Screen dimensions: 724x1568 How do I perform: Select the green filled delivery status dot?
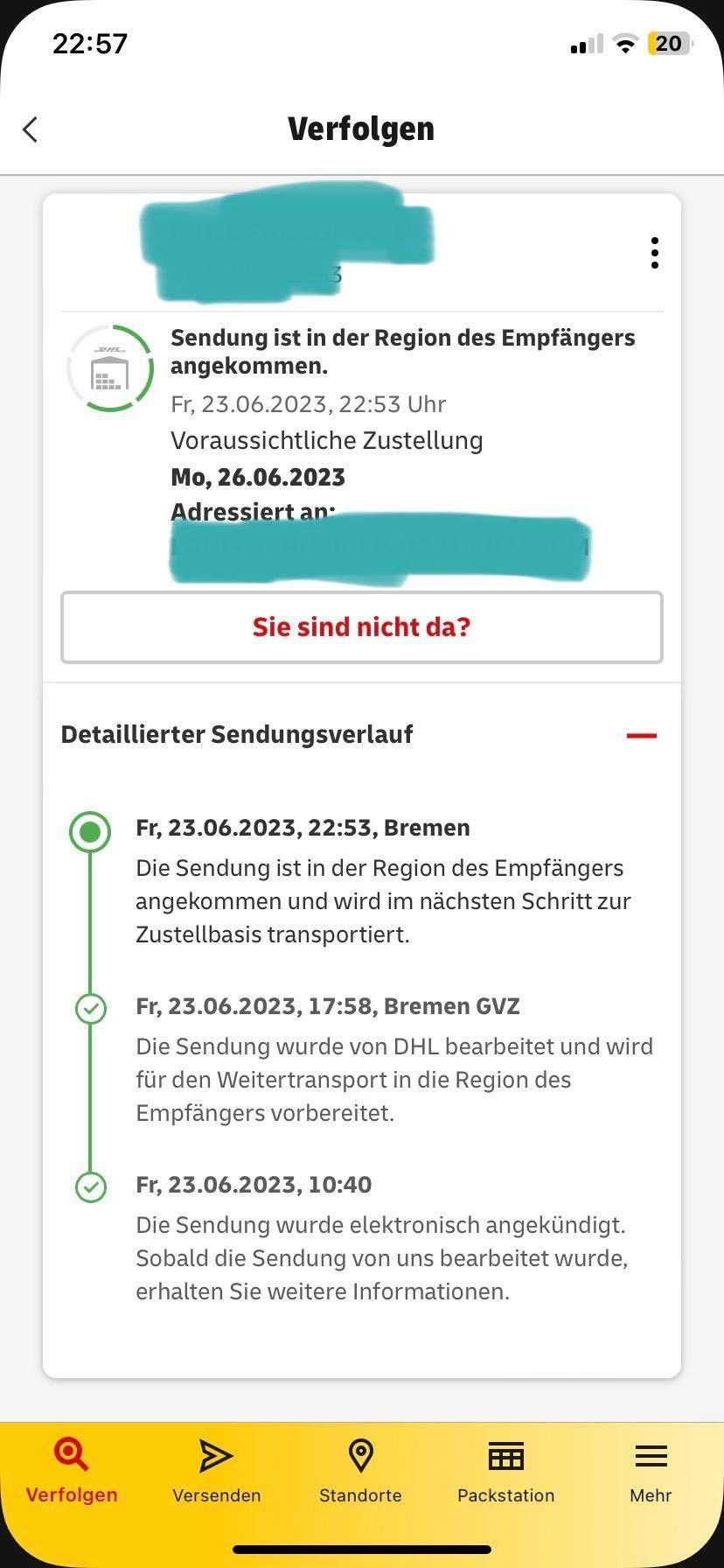[x=90, y=831]
